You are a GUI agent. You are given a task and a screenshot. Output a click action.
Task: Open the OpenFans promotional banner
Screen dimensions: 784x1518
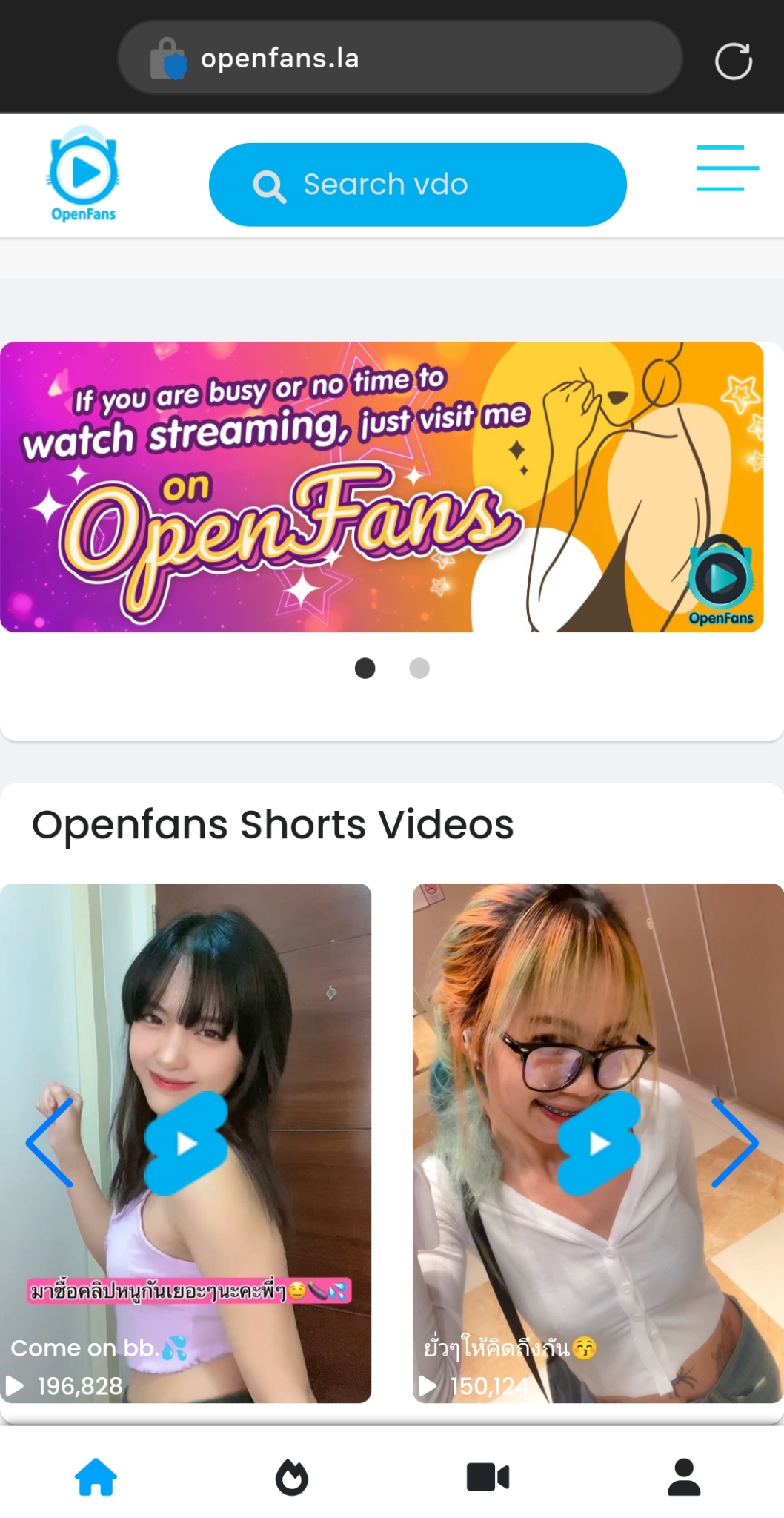382,486
